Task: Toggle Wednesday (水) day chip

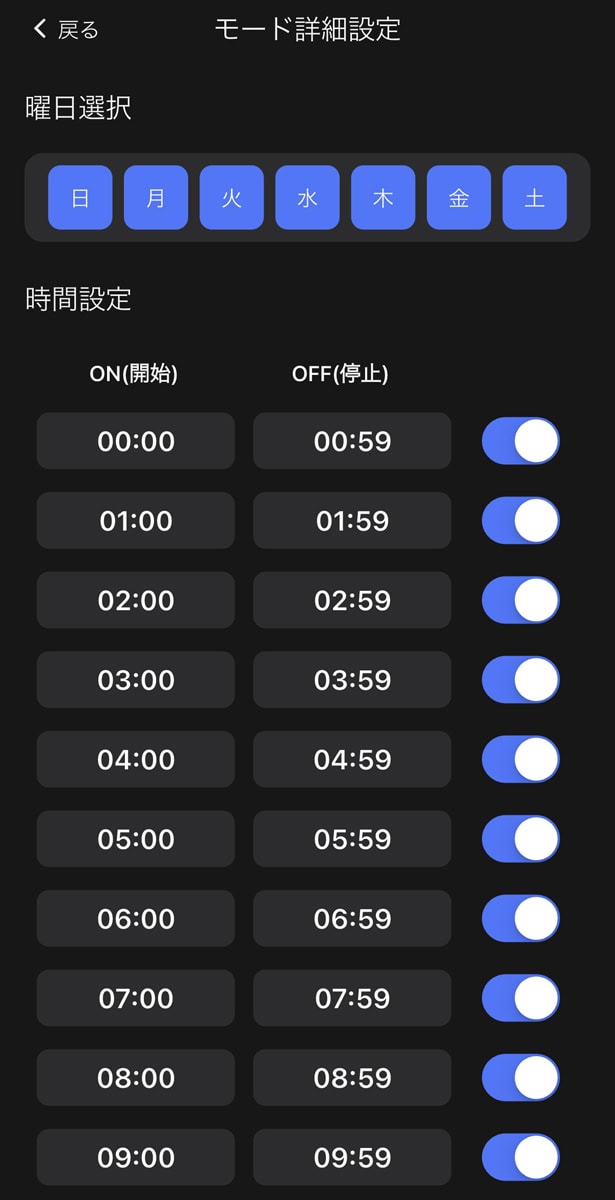Action: pos(307,198)
